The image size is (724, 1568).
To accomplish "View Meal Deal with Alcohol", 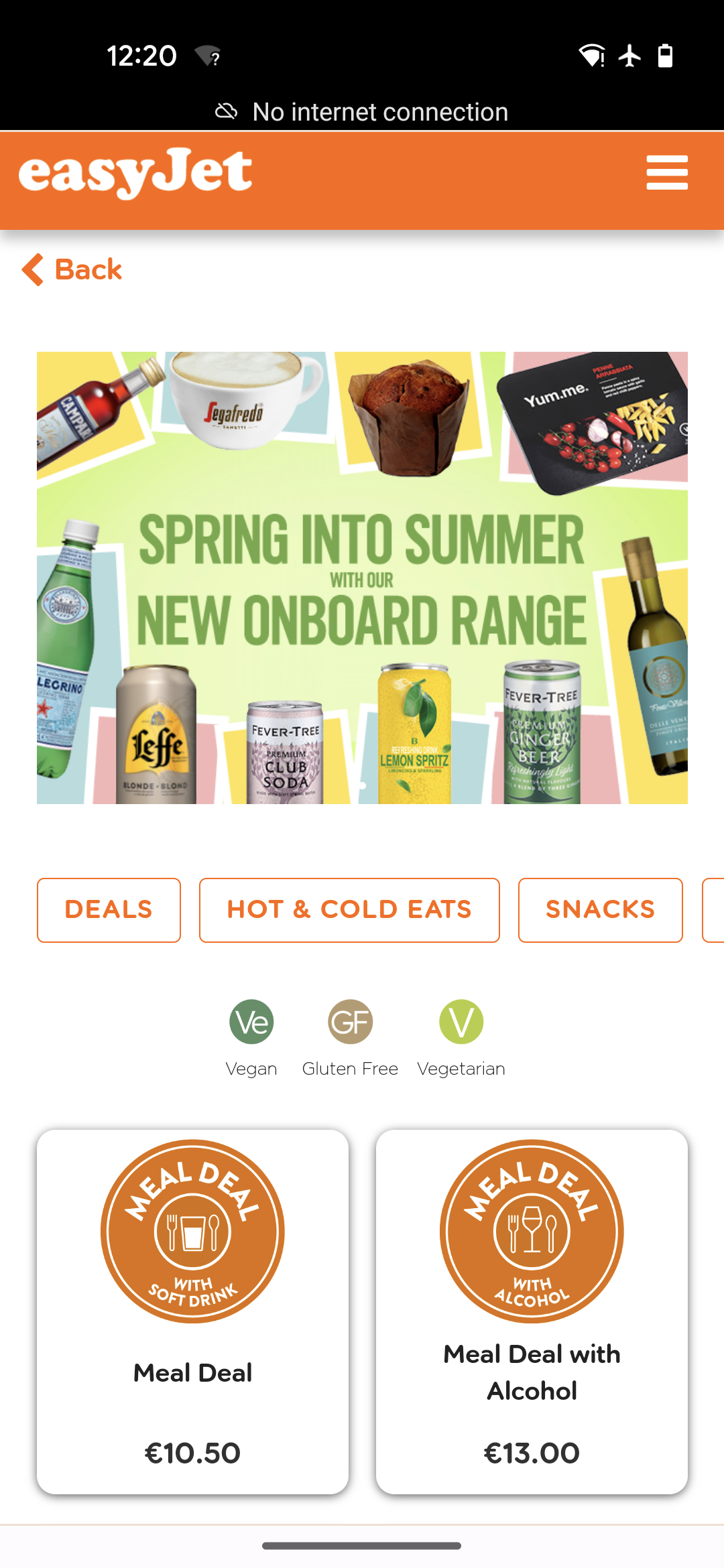I will [532, 1311].
